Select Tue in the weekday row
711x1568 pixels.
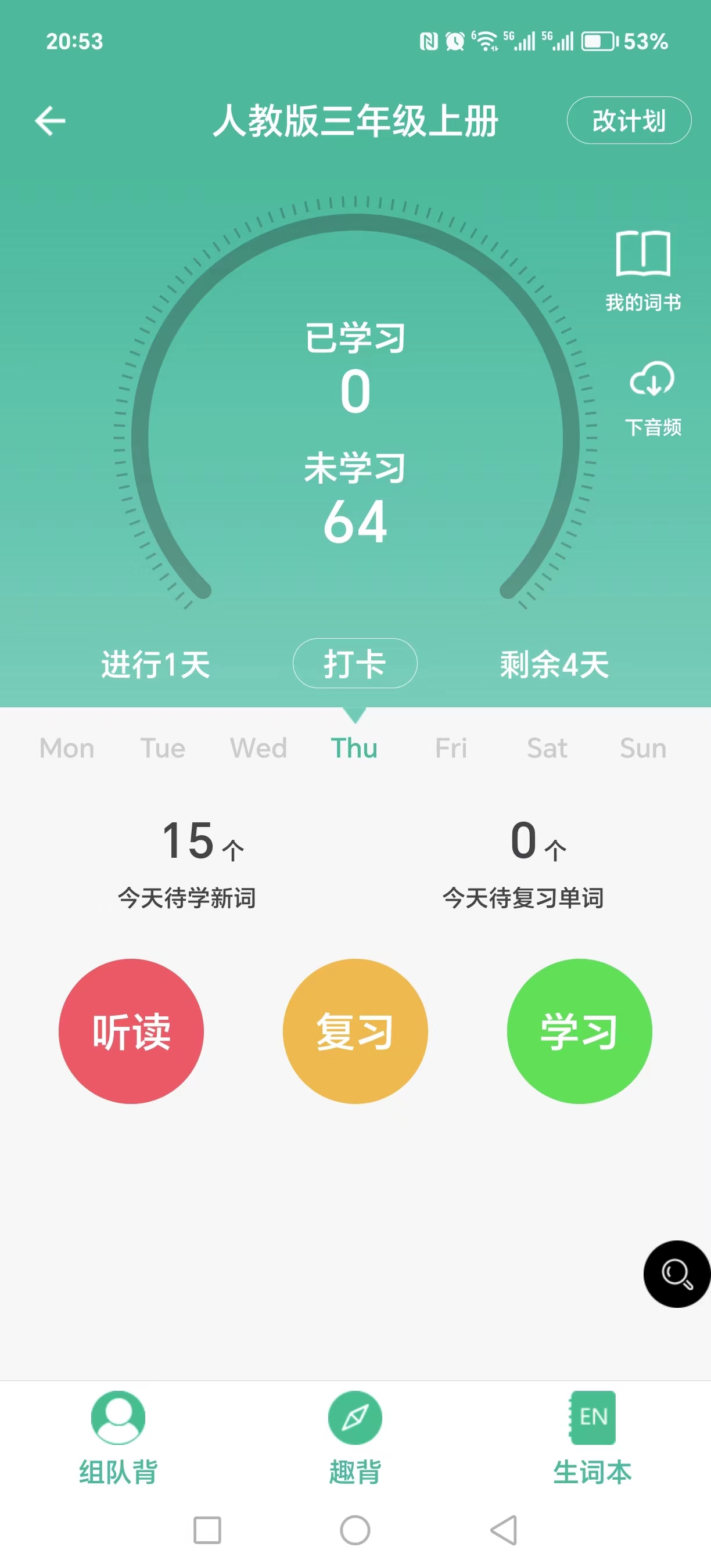point(163,748)
